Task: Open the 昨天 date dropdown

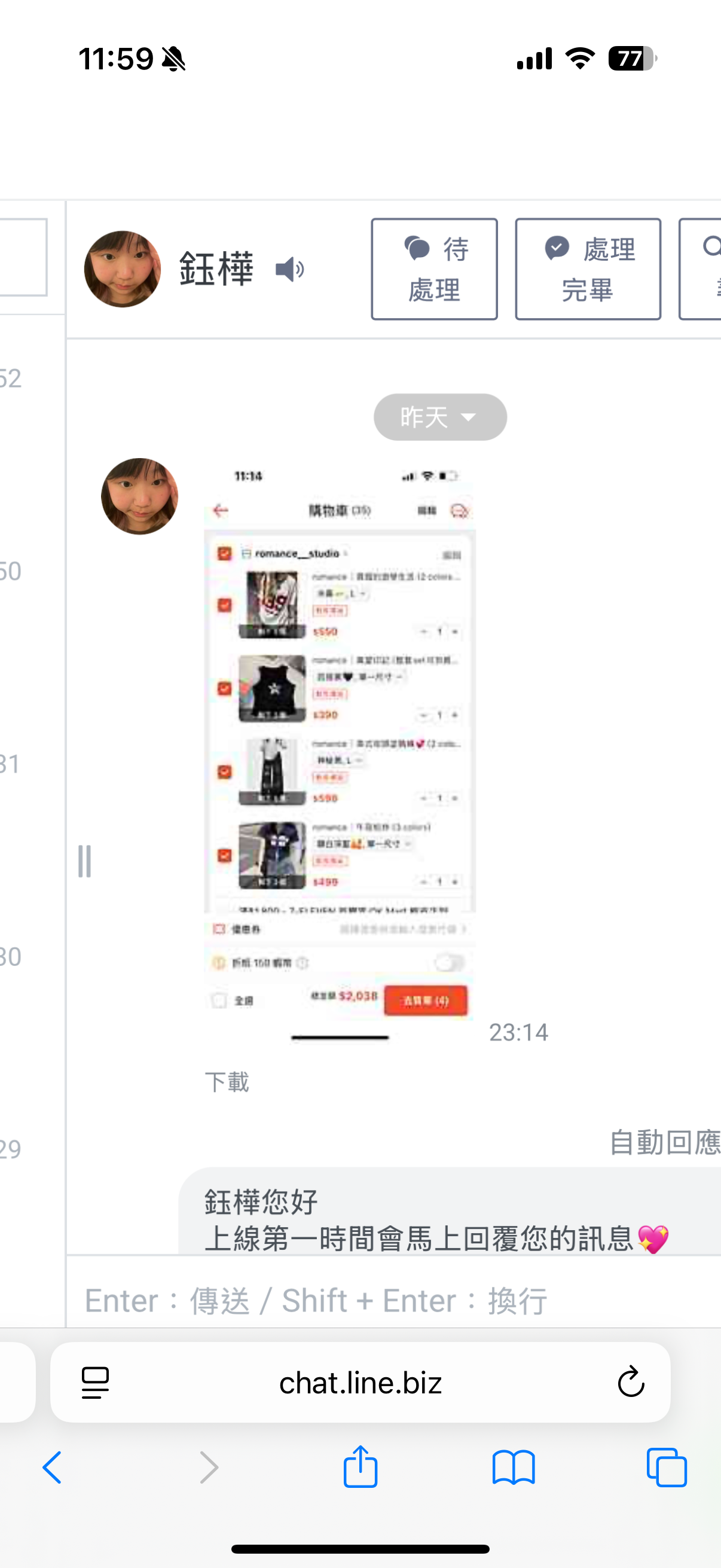Action: 440,417
